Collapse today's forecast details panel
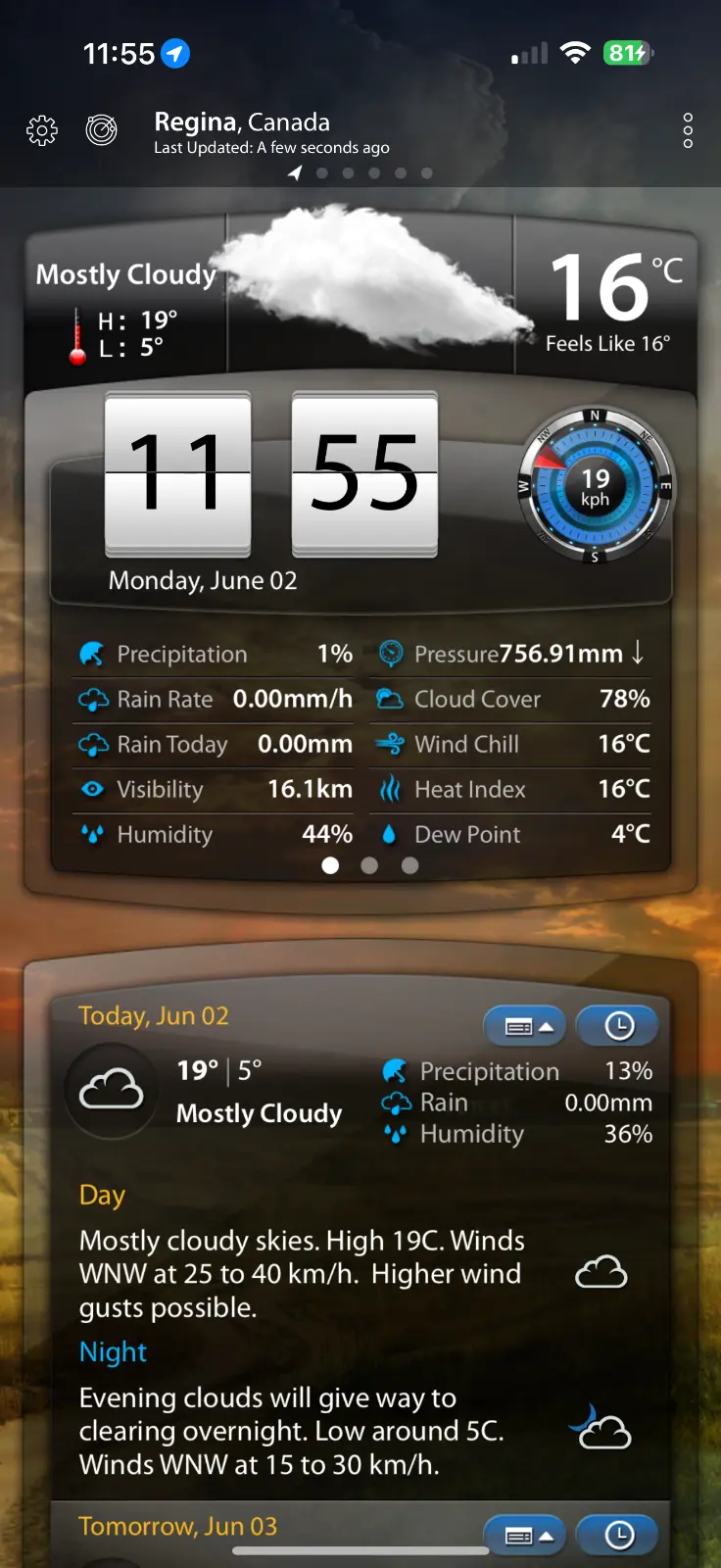The image size is (721, 1568). coord(525,1026)
